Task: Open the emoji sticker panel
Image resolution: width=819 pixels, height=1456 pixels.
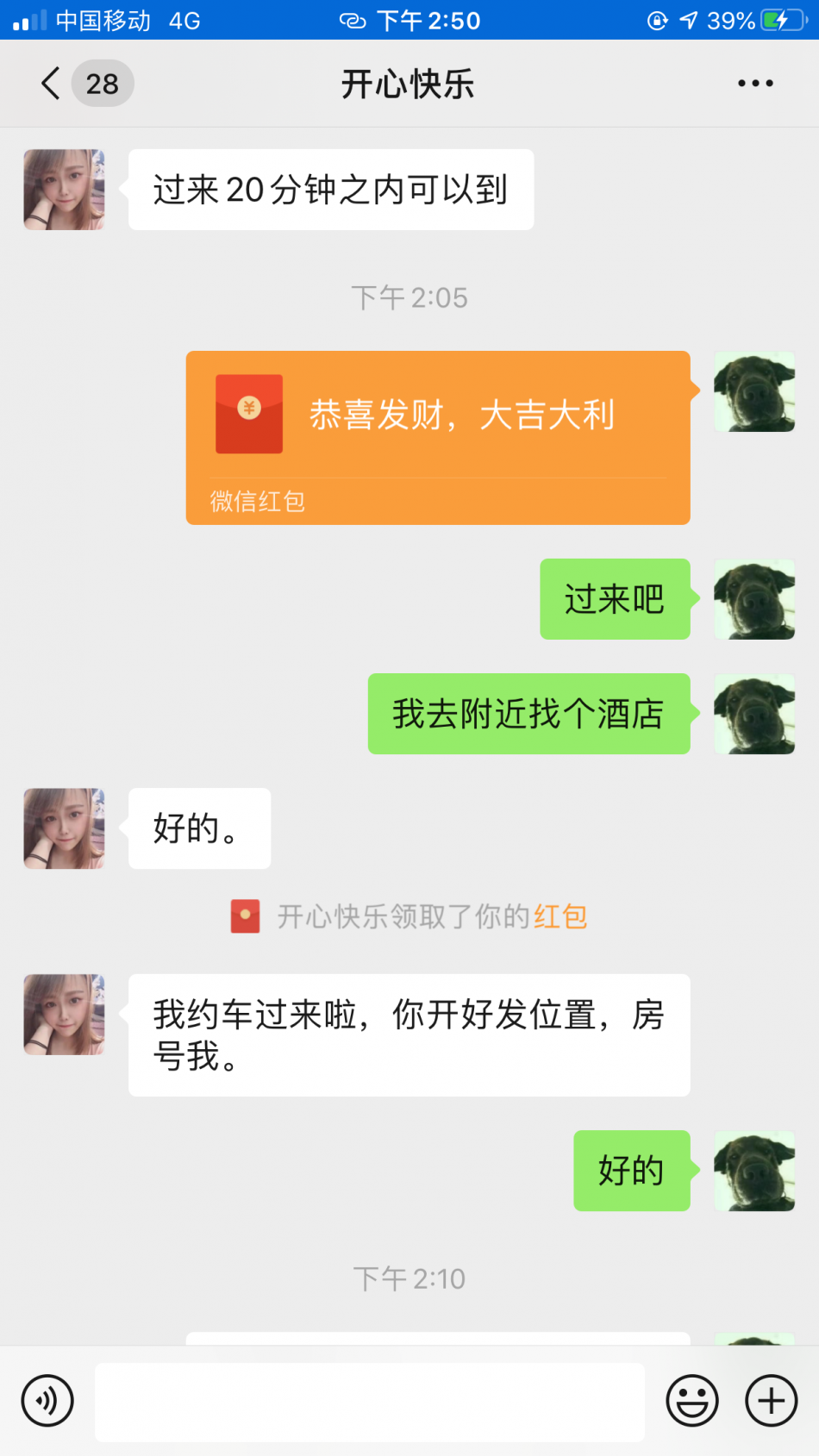Action: click(x=691, y=1400)
